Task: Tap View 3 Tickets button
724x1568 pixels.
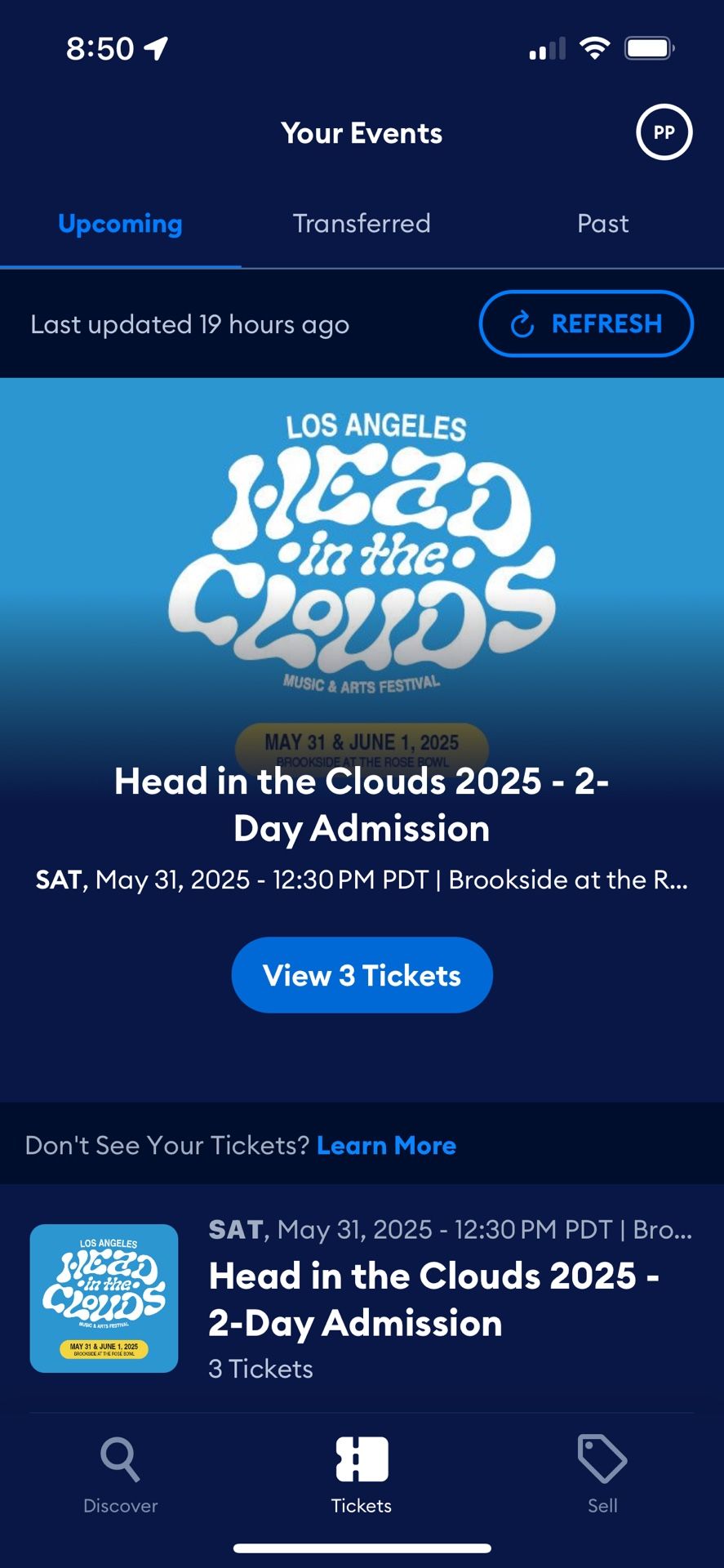Action: click(362, 975)
